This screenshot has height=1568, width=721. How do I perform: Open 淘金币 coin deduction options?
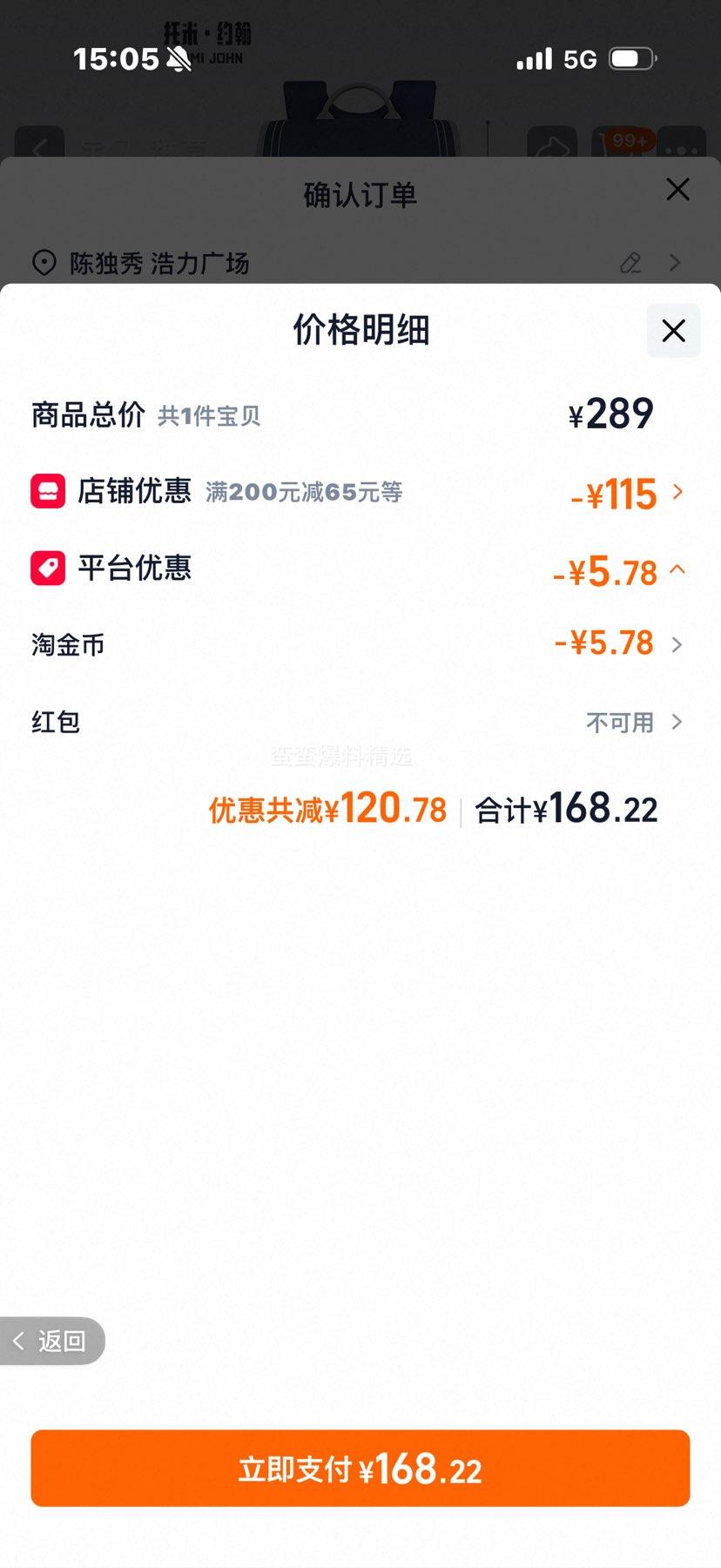click(677, 644)
